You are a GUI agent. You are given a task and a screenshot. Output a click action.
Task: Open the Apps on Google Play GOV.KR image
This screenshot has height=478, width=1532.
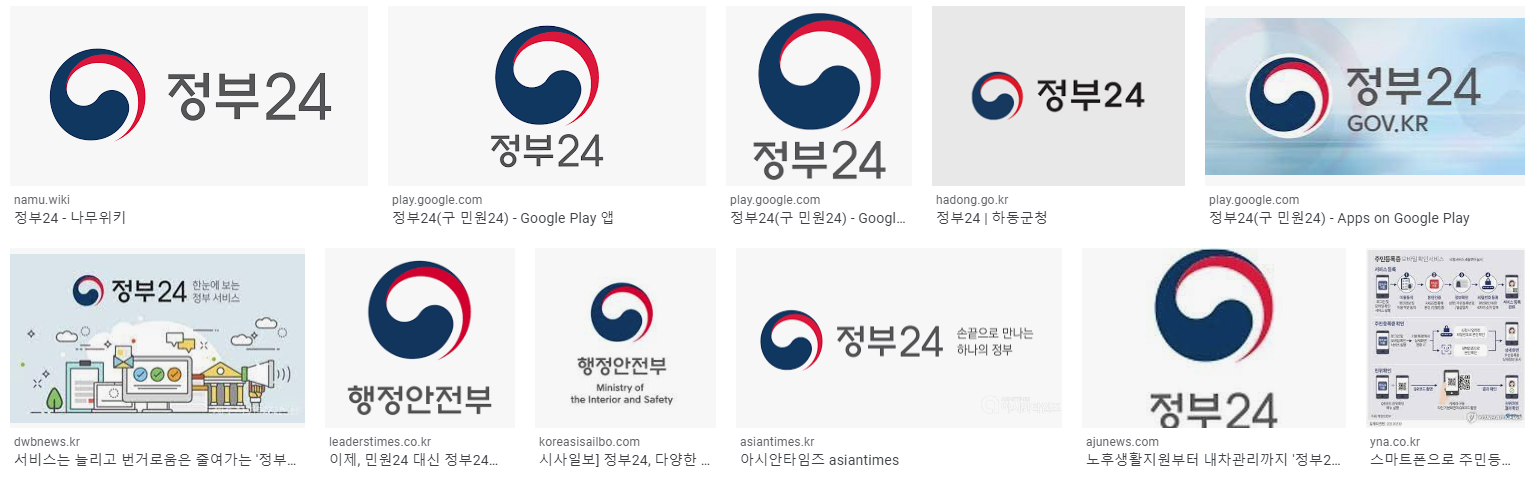tap(1365, 97)
